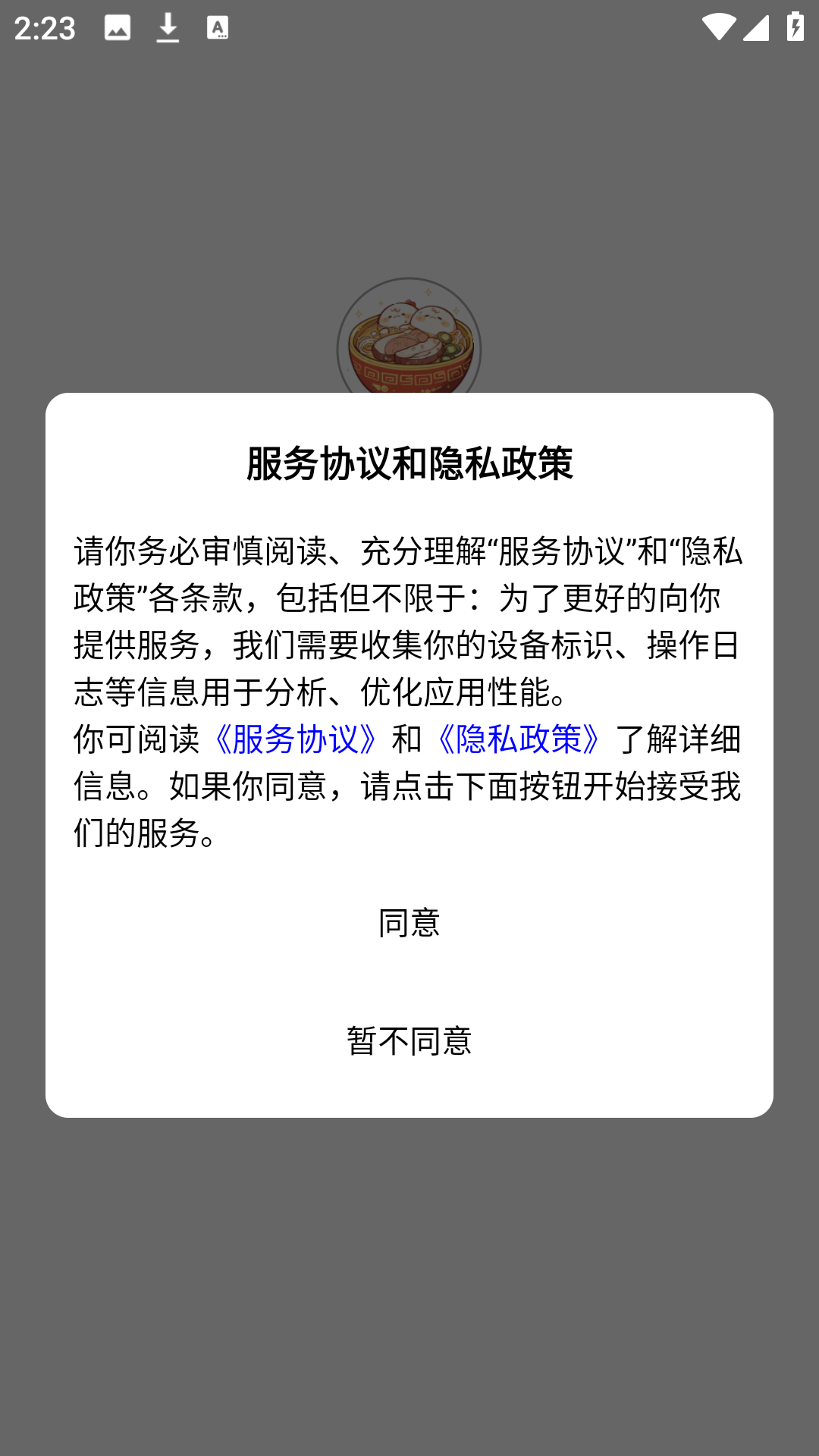Tap 同意 to accept the agreement

pyautogui.click(x=409, y=923)
